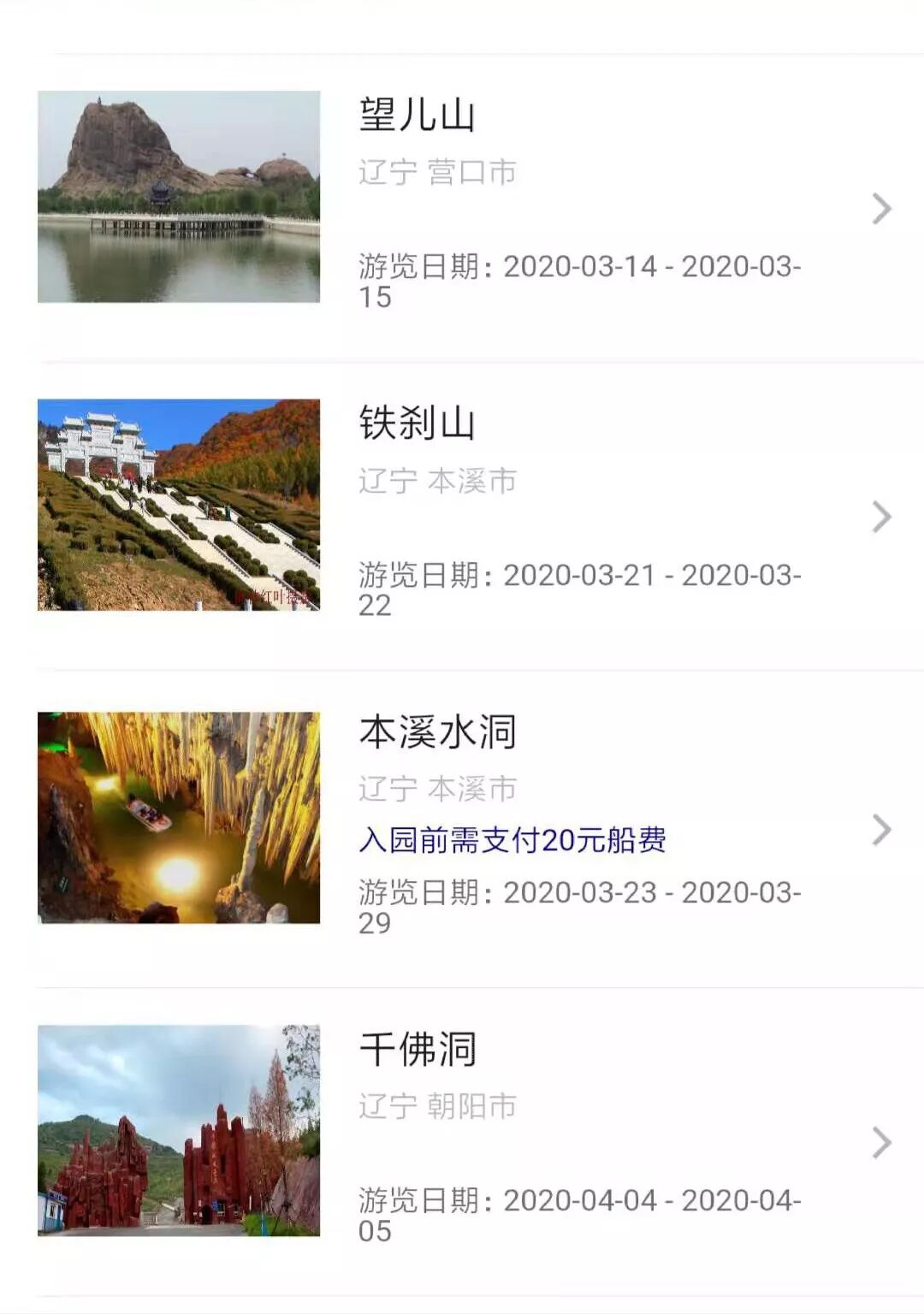Screen dimensions: 924x1314
Task: Tap the 千佛洞 photo thumbnail
Action: click(179, 1130)
